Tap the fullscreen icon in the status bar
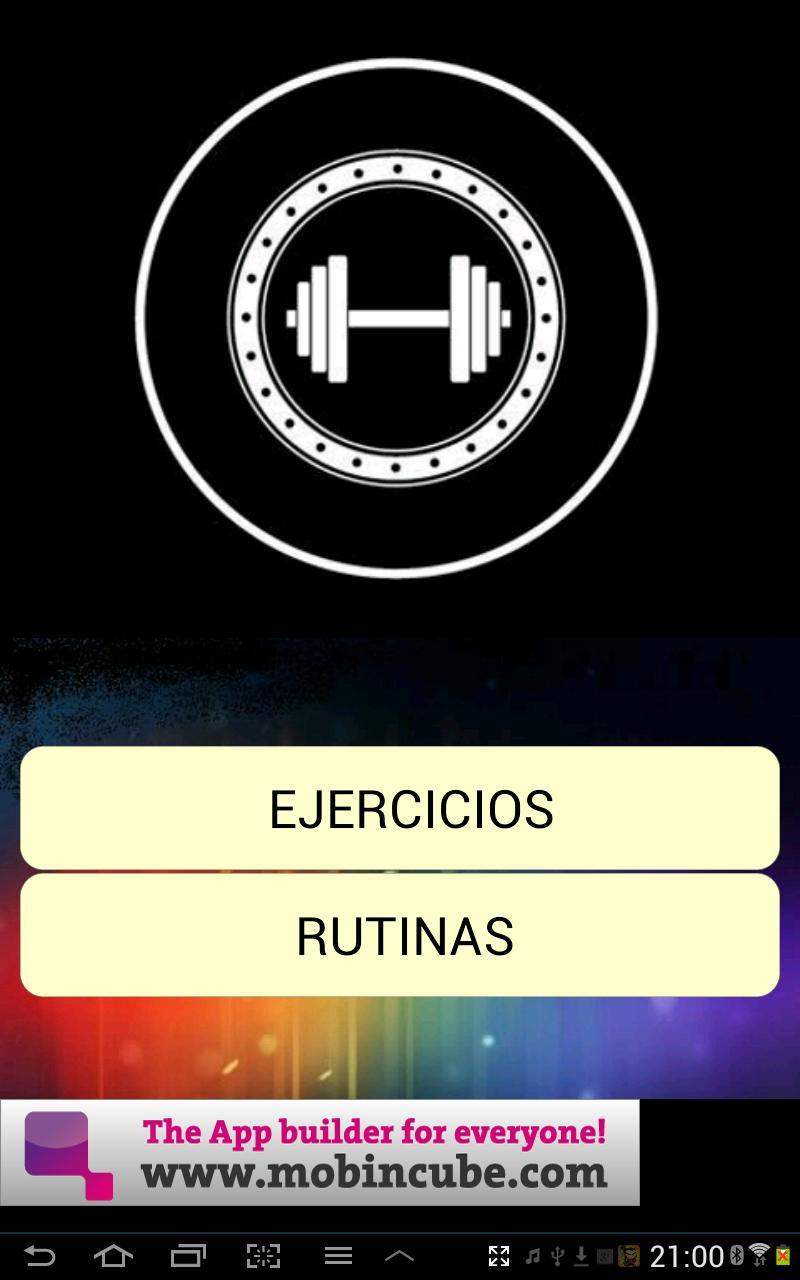The height and width of the screenshot is (1280, 800). click(500, 1255)
